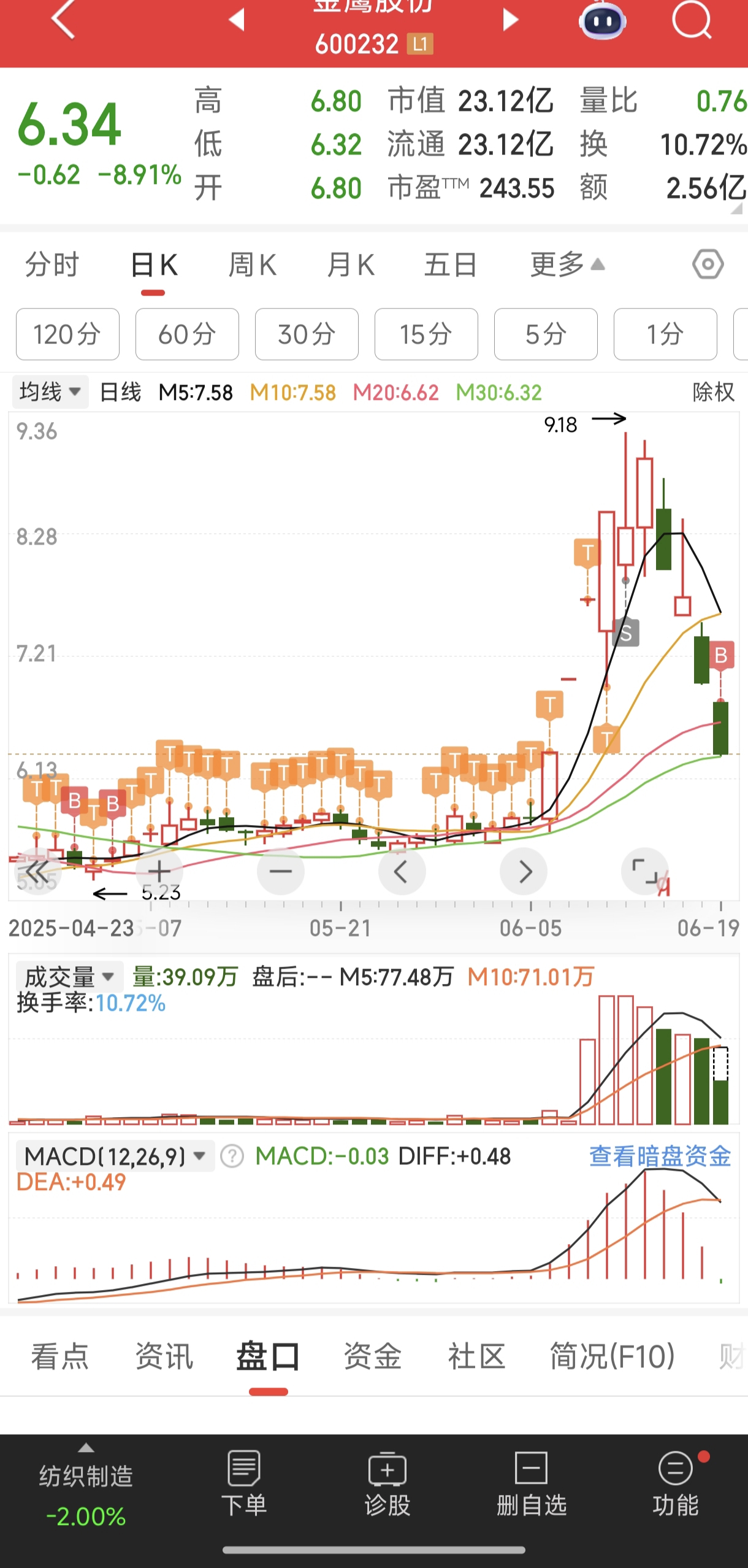Switch to the 月K tab
Screen dimensions: 748x1568
351,265
